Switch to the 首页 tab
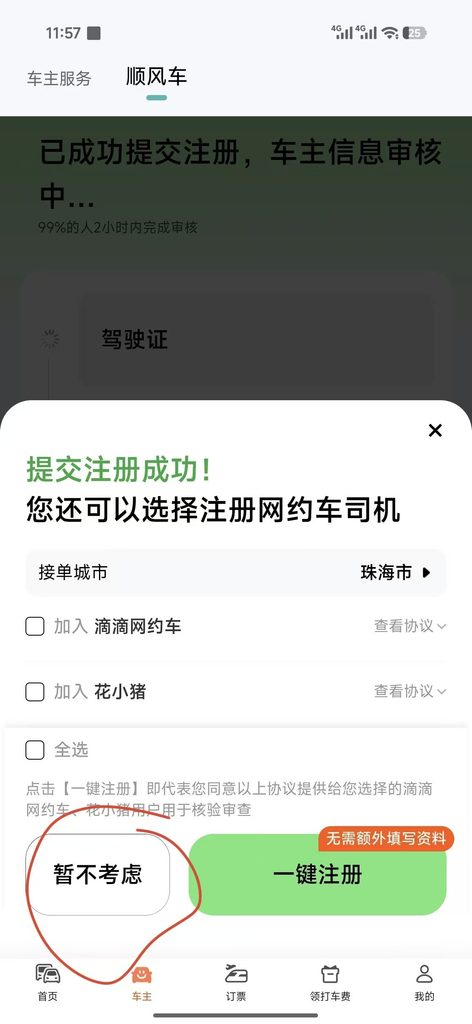Viewport: 472px width, 1024px height. click(x=47, y=983)
